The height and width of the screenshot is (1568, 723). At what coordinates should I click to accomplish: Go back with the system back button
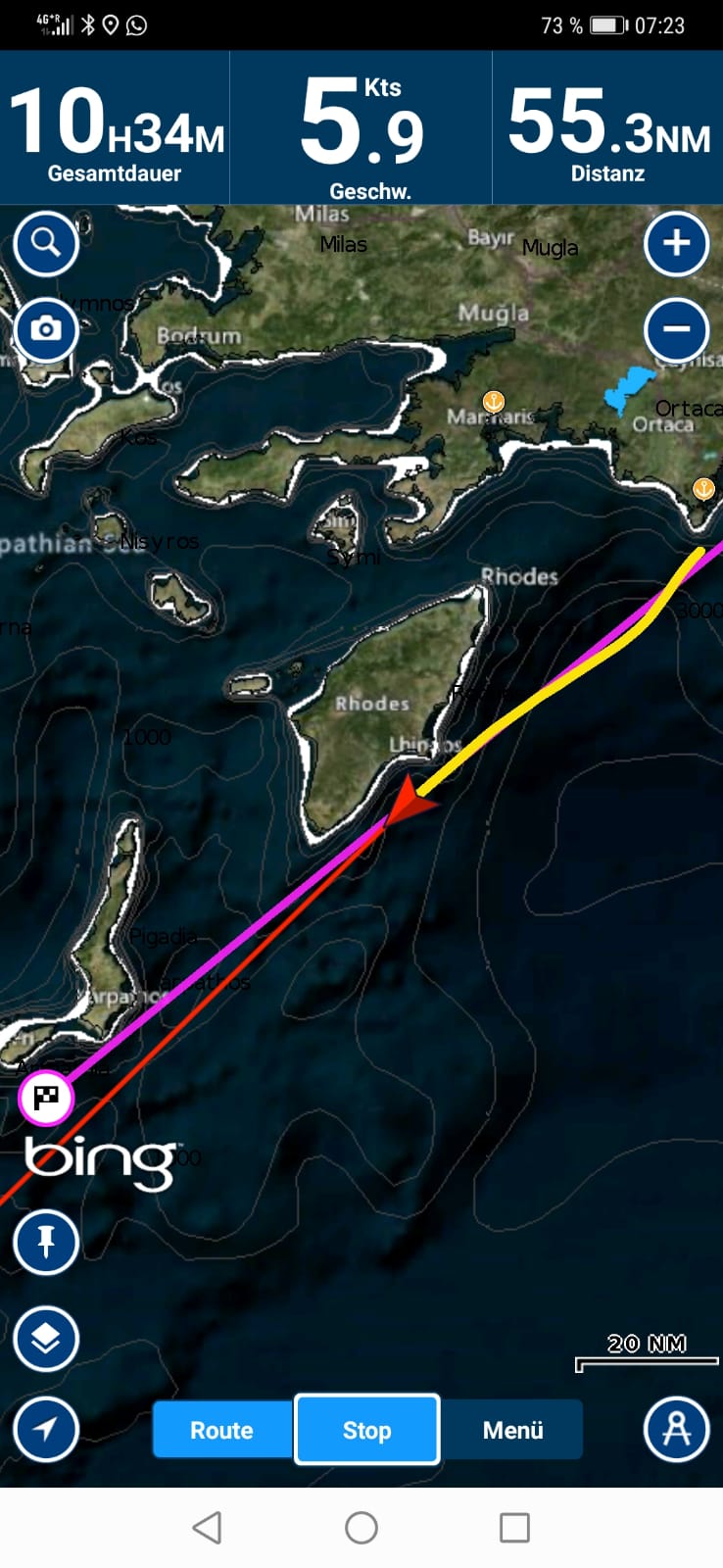[207, 1527]
